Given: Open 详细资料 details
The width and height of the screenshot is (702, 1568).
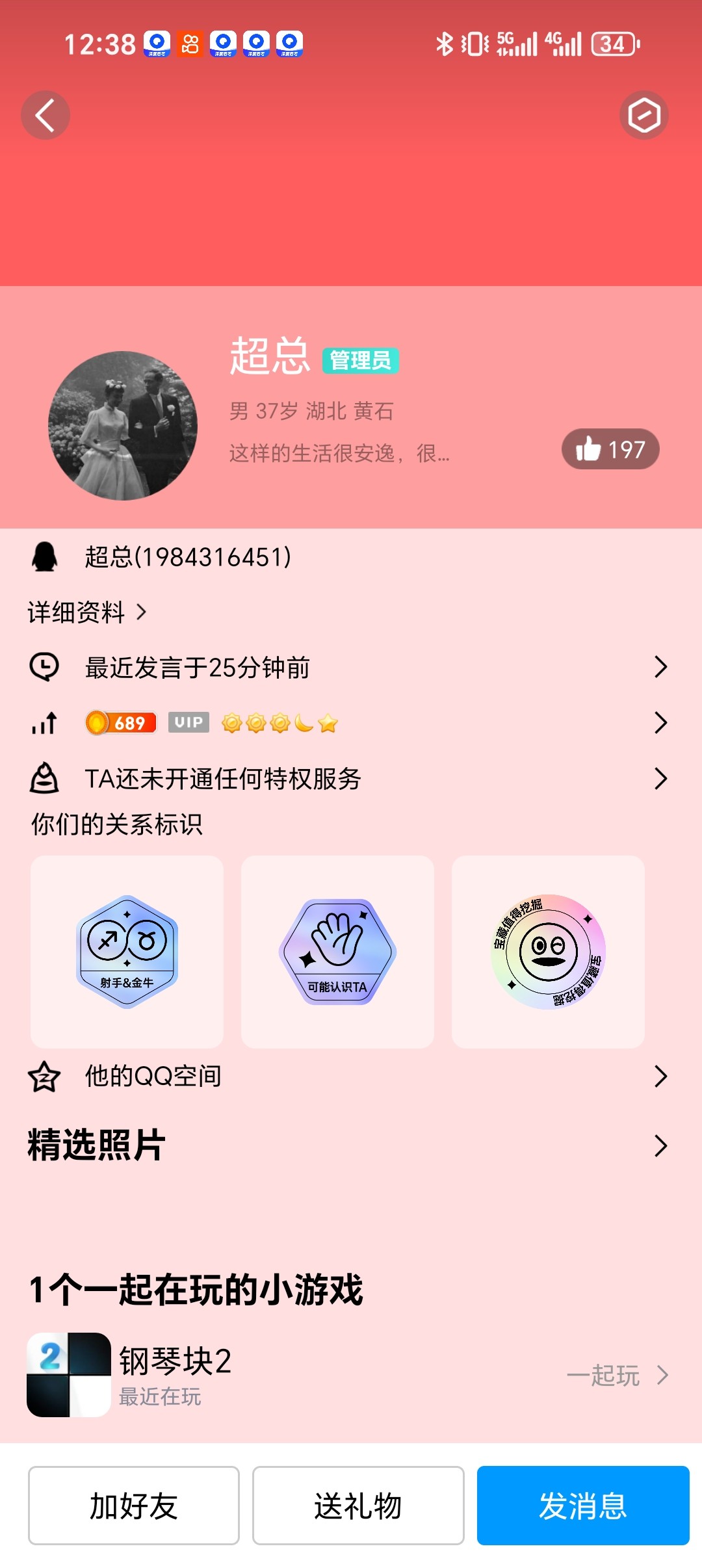Looking at the screenshot, I should coord(86,612).
